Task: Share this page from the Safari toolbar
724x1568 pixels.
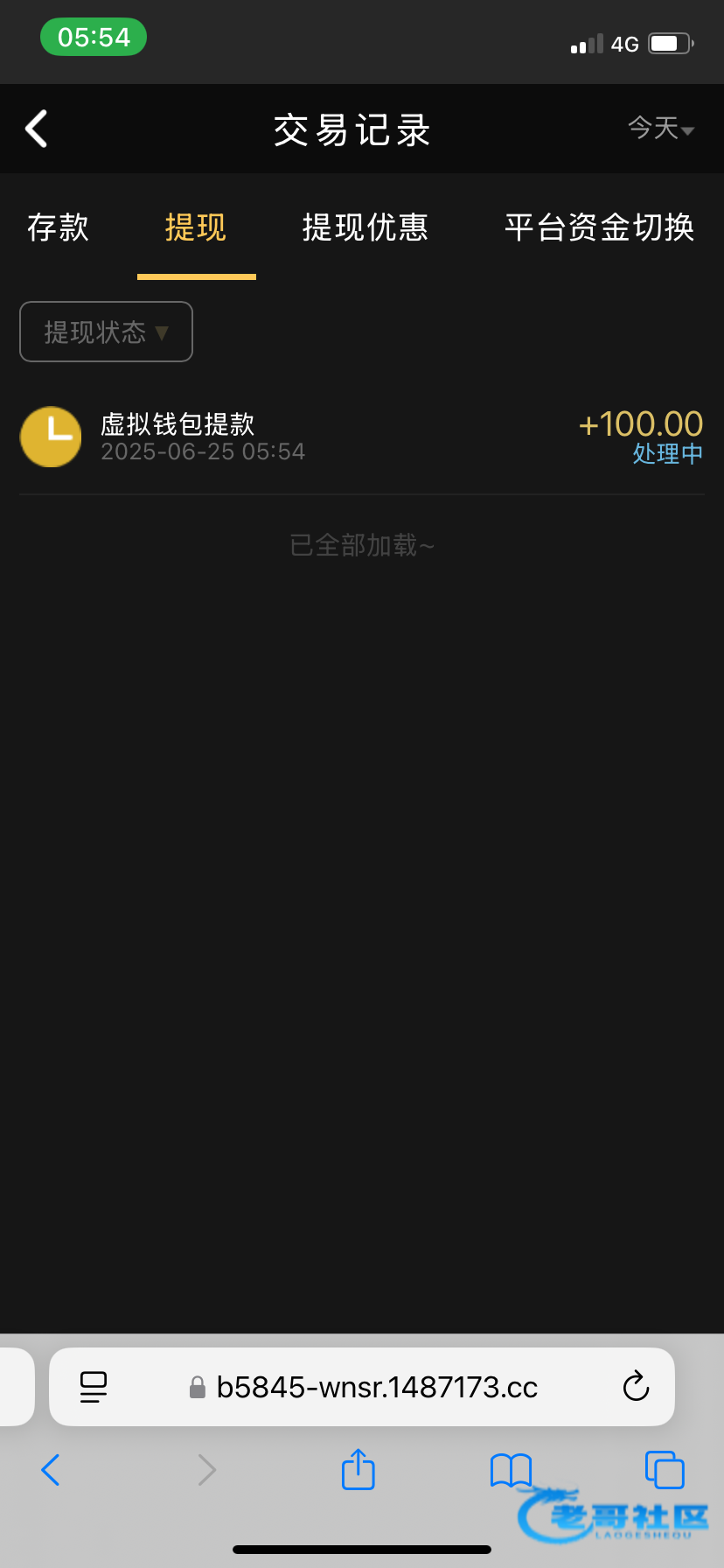Action: click(358, 1470)
